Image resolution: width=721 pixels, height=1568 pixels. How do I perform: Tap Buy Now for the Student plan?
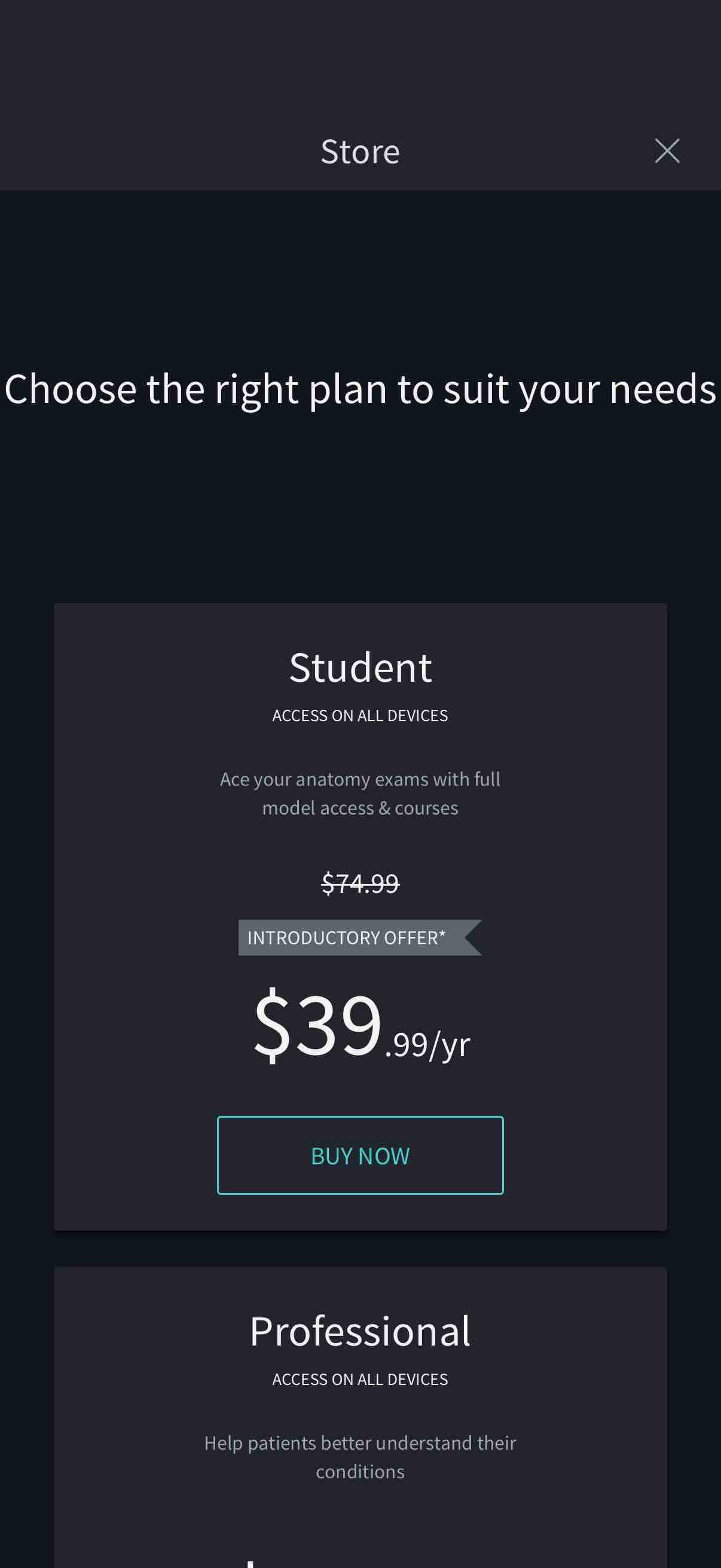pos(360,1155)
